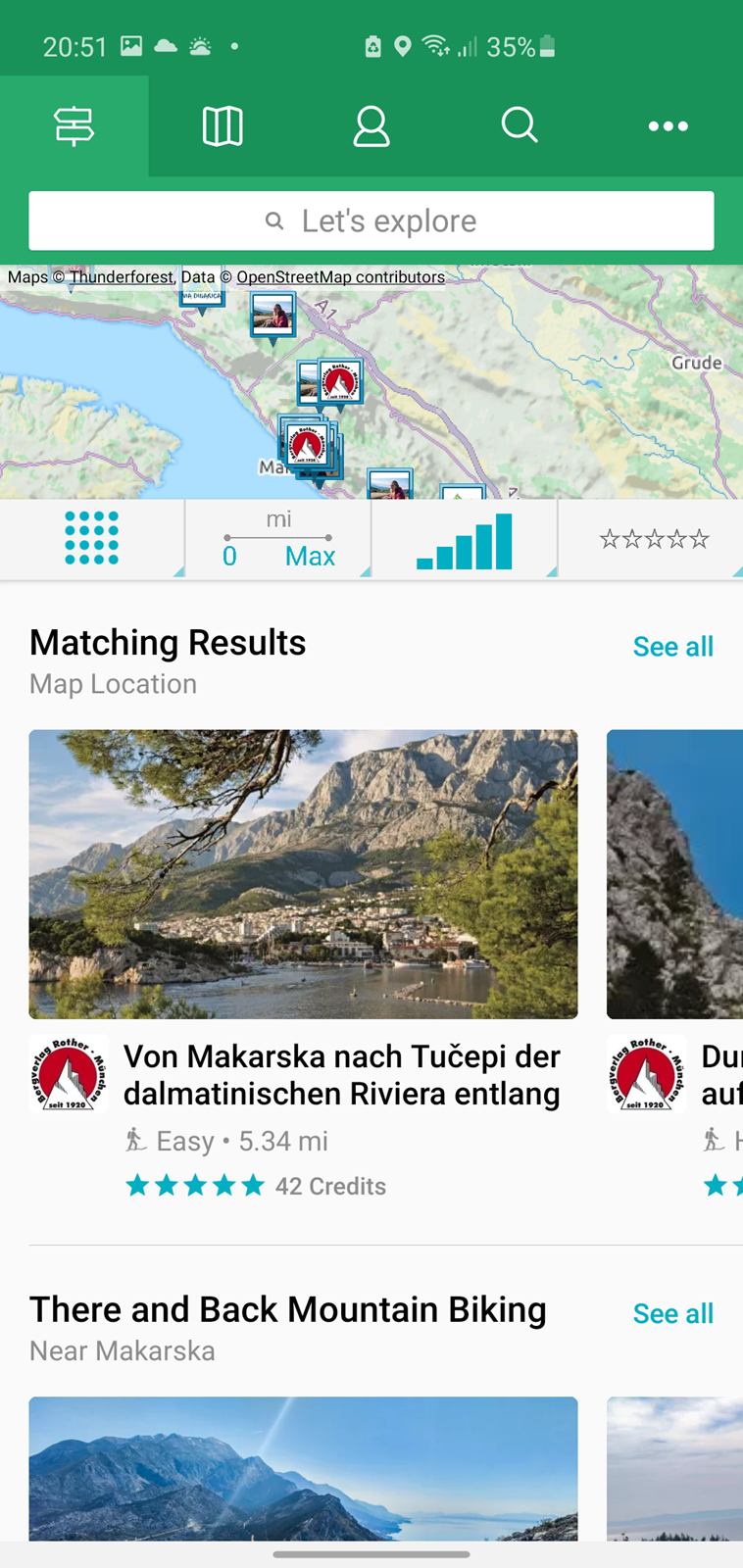This screenshot has height=1568, width=743.
Task: Tap the Thunderforest attribution link
Action: (122, 277)
